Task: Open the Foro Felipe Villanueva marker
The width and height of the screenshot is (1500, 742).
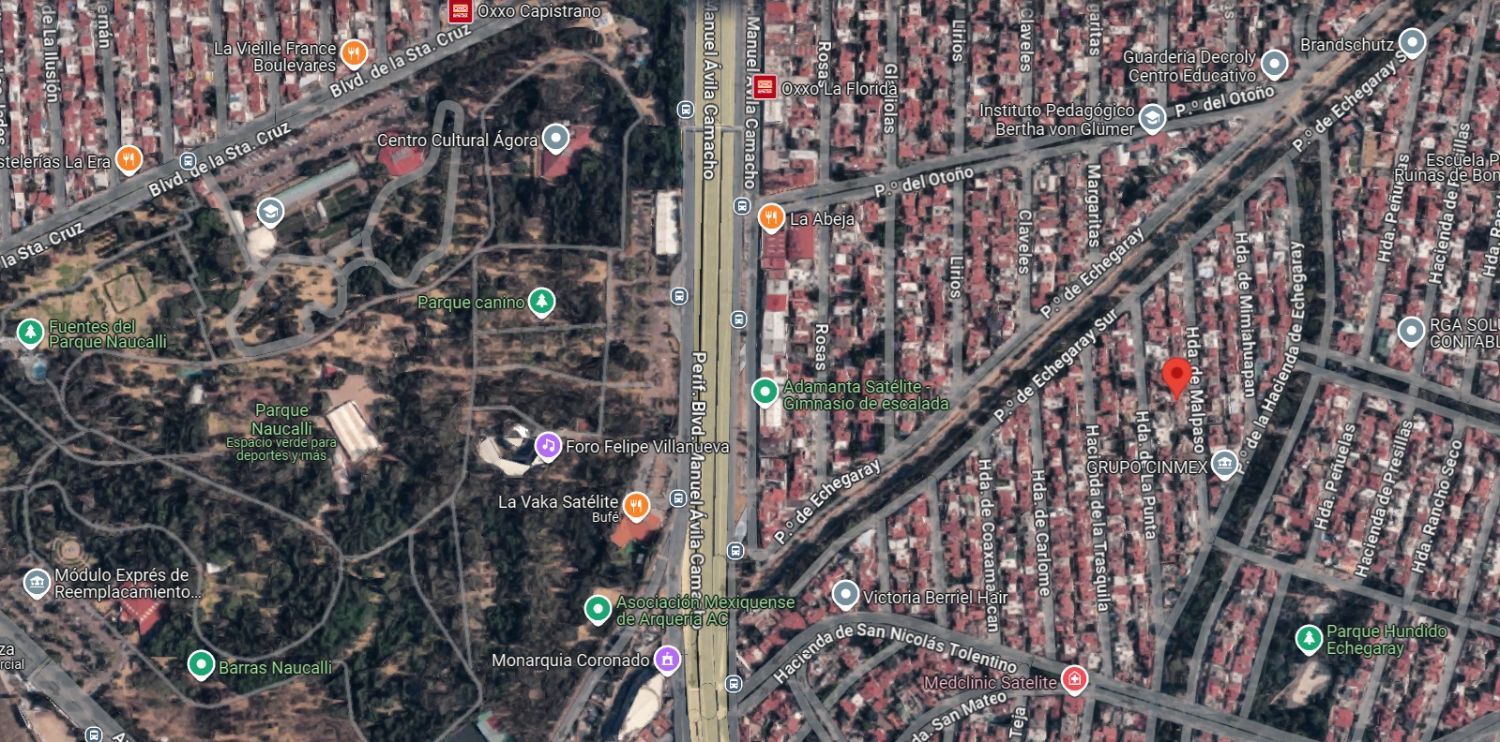Action: (547, 446)
